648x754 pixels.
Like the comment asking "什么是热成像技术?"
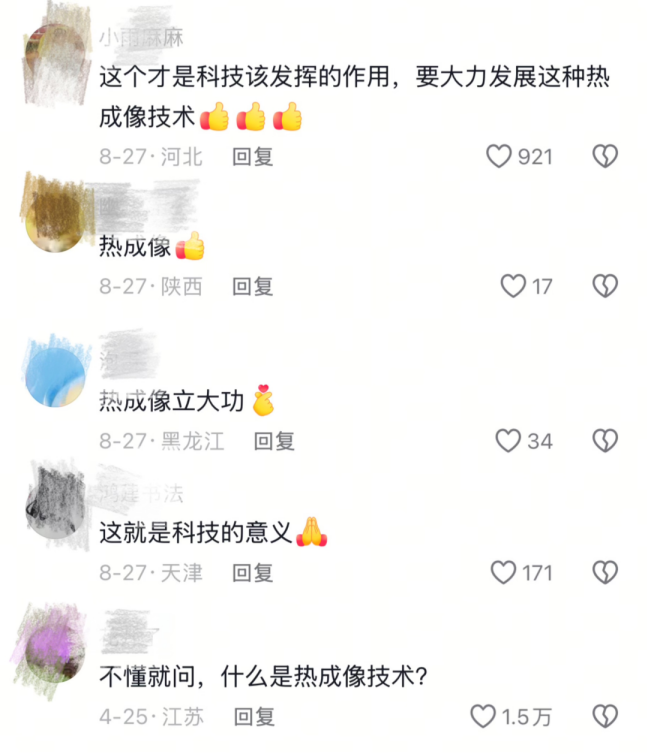click(483, 716)
